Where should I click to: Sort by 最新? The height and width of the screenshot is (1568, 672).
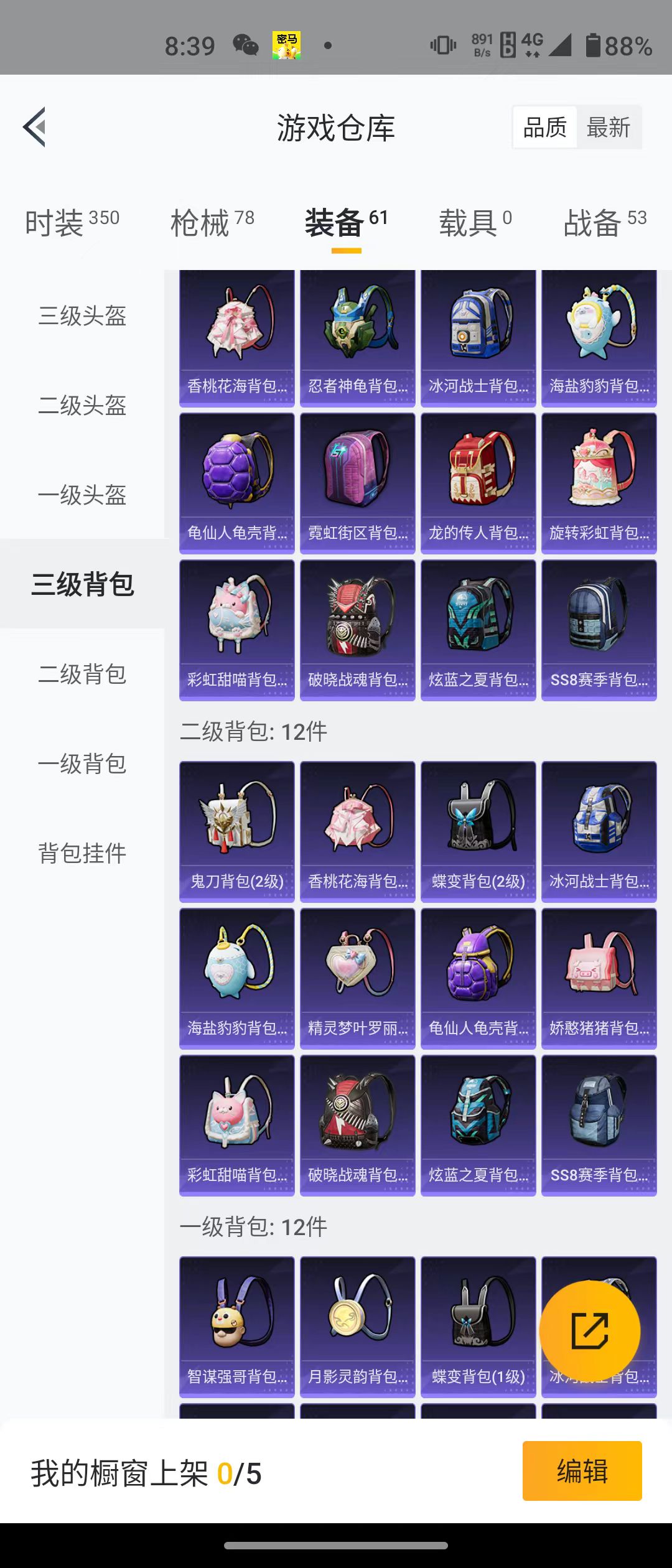(x=608, y=128)
